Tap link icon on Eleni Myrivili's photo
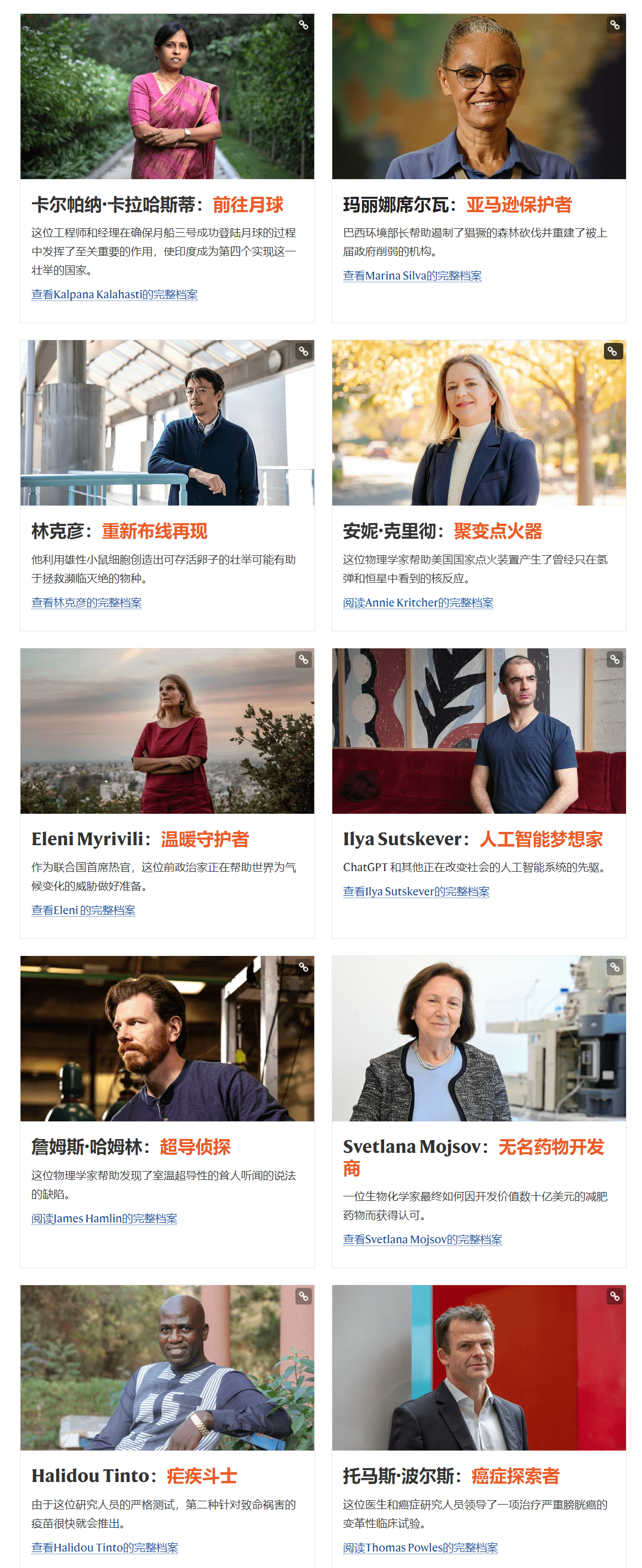The image size is (642, 1568). click(303, 659)
